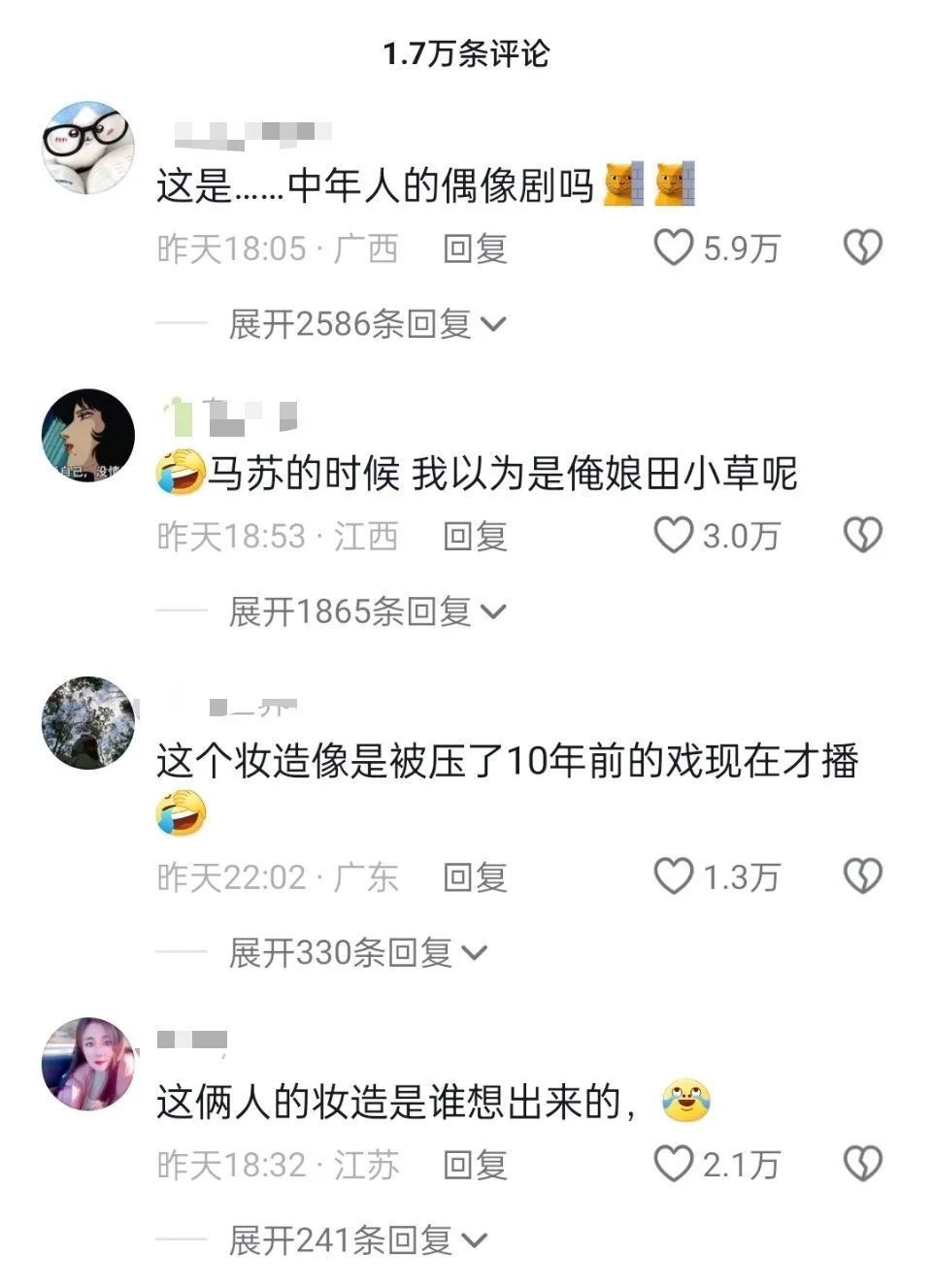Dislike the 广西 comment about 中年人的偶像剧
932x1288 pixels.
(862, 248)
